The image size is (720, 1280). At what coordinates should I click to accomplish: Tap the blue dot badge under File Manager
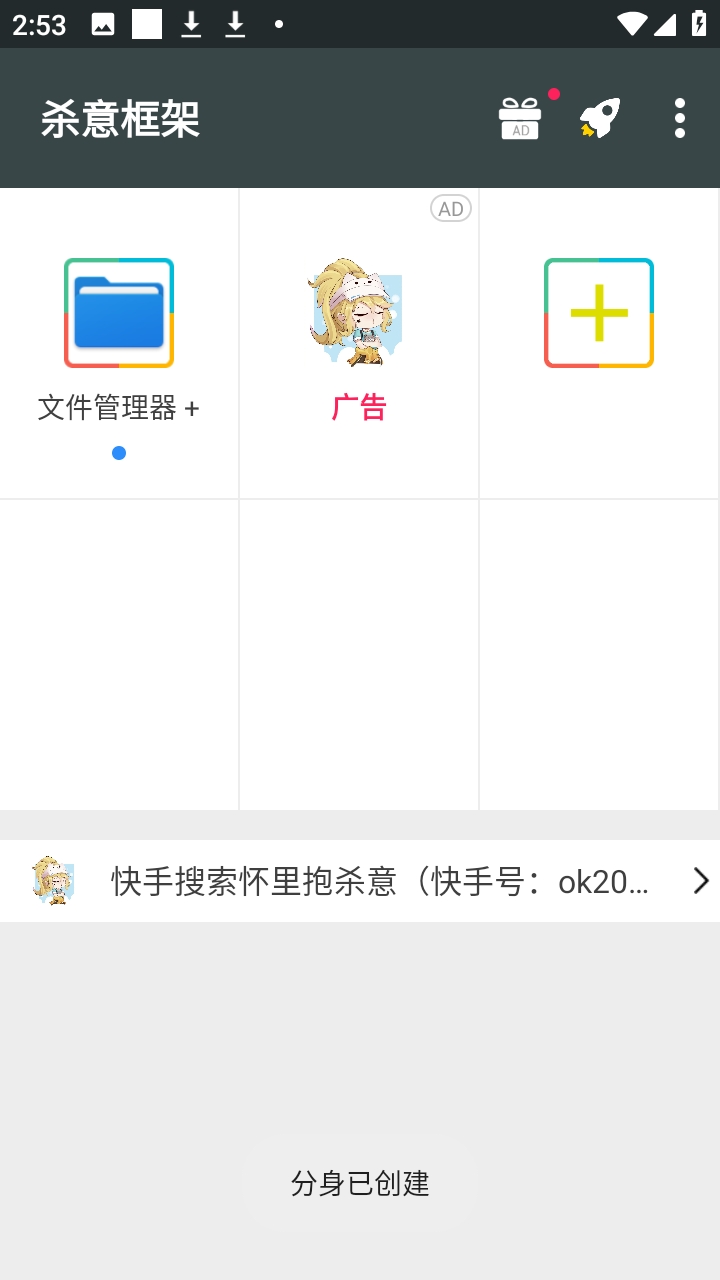pyautogui.click(x=119, y=452)
